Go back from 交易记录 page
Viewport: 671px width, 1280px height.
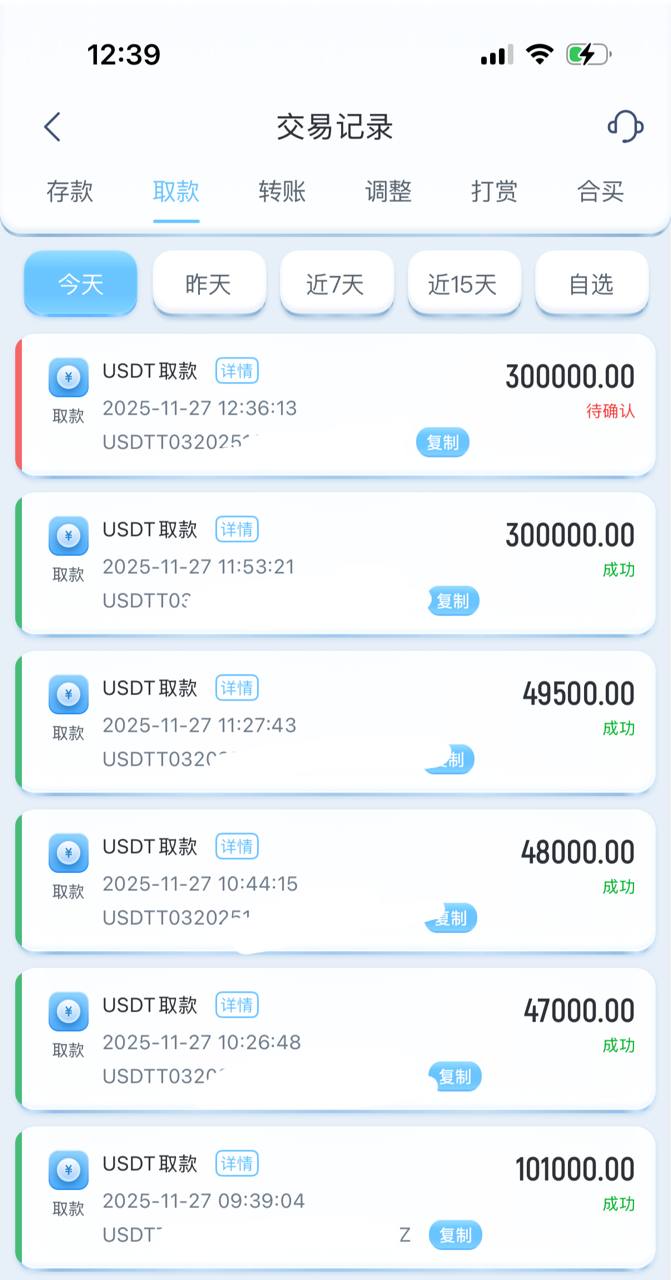point(53,127)
